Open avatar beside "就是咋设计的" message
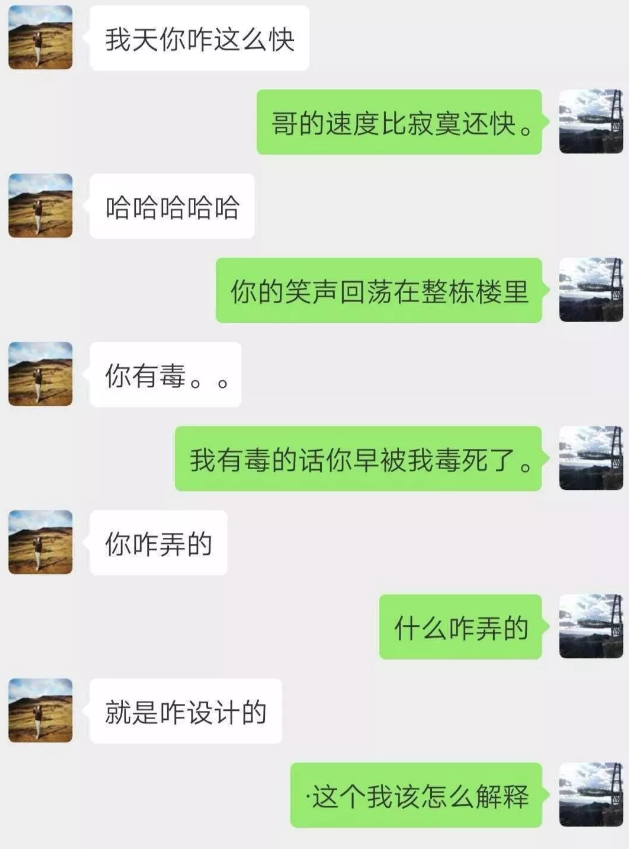The width and height of the screenshot is (629, 849). pos(40,711)
